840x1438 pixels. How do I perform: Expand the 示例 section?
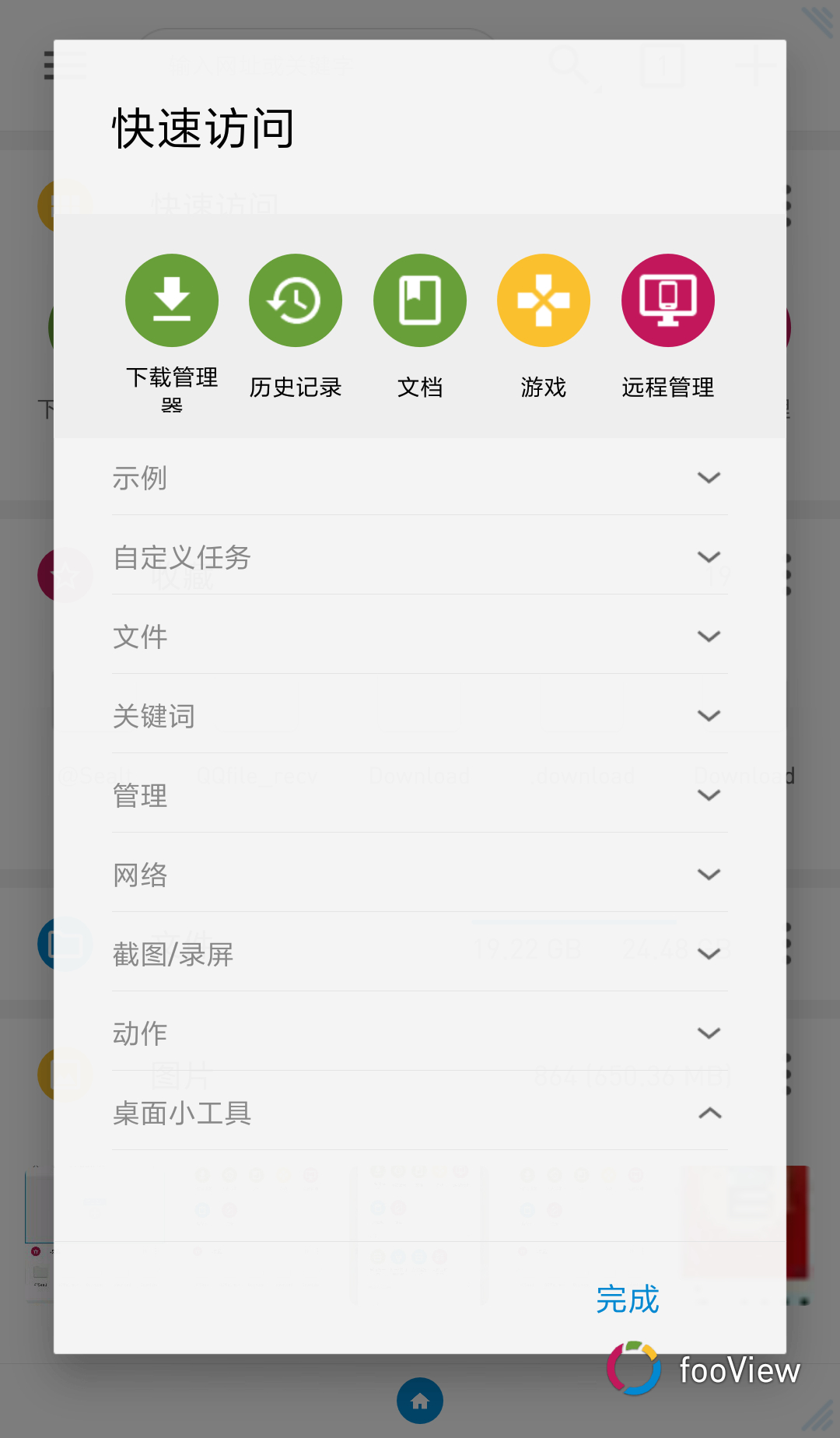(420, 478)
